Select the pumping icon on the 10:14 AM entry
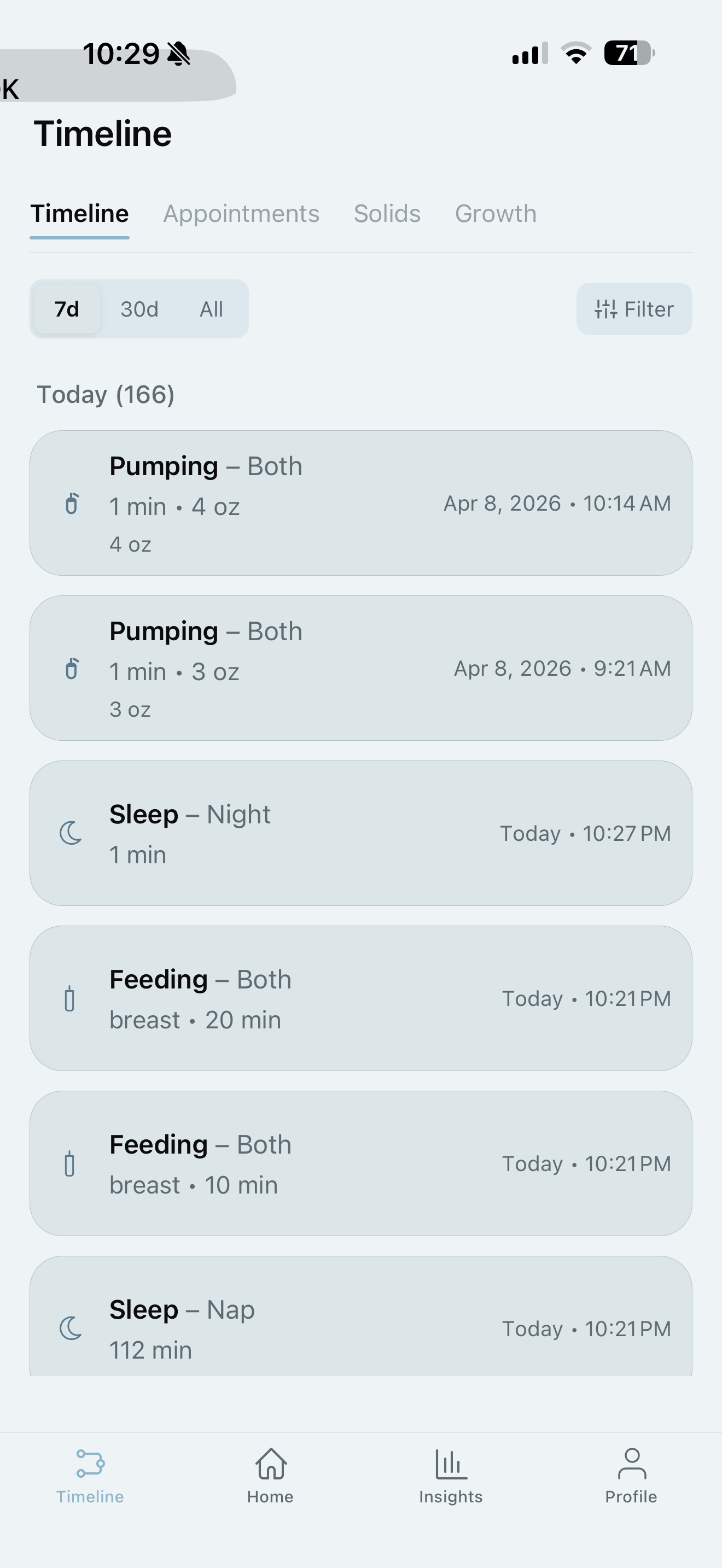Screen dimensions: 722x1568 click(x=71, y=504)
